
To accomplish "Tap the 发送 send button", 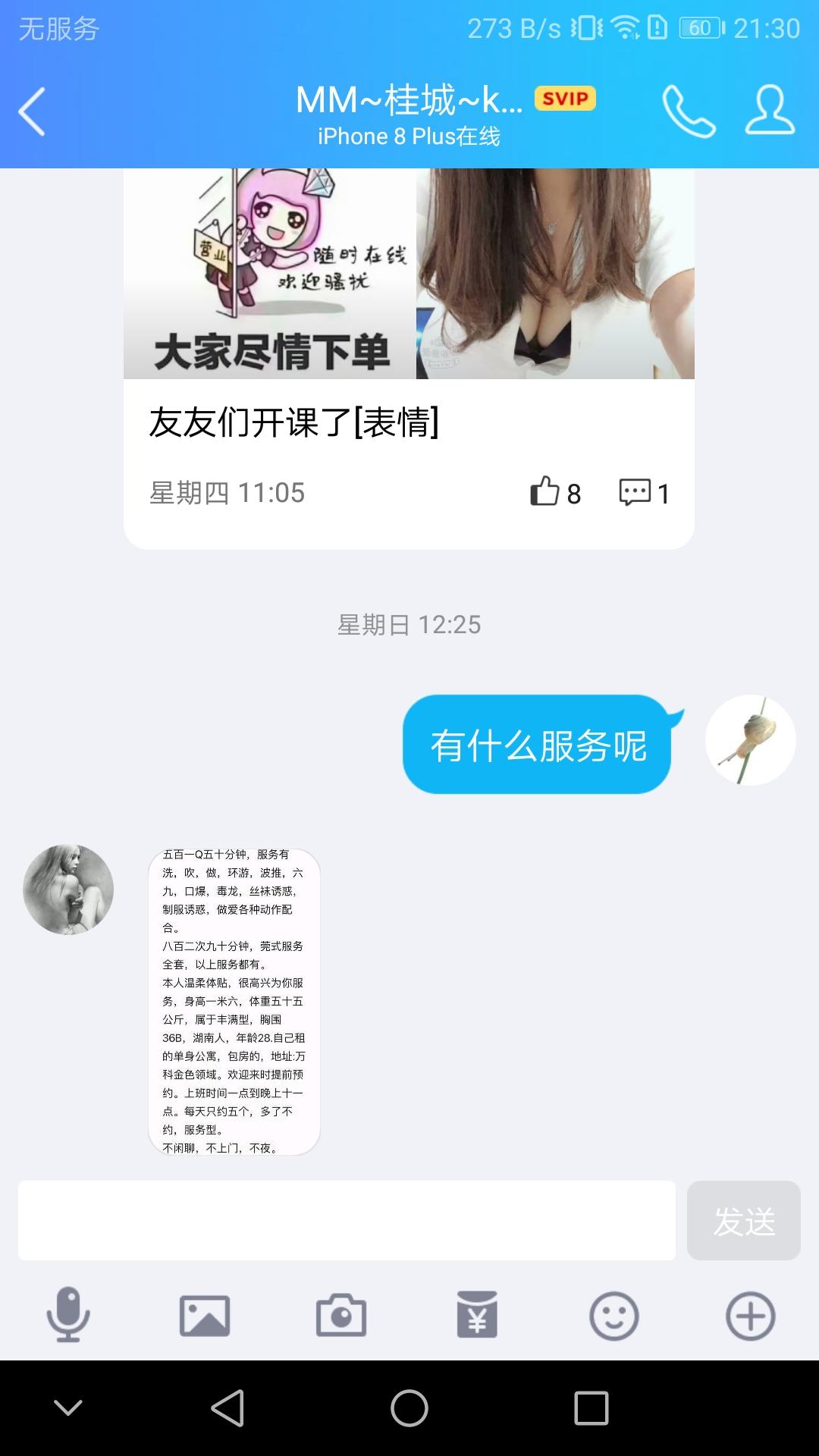I will coord(743,1220).
